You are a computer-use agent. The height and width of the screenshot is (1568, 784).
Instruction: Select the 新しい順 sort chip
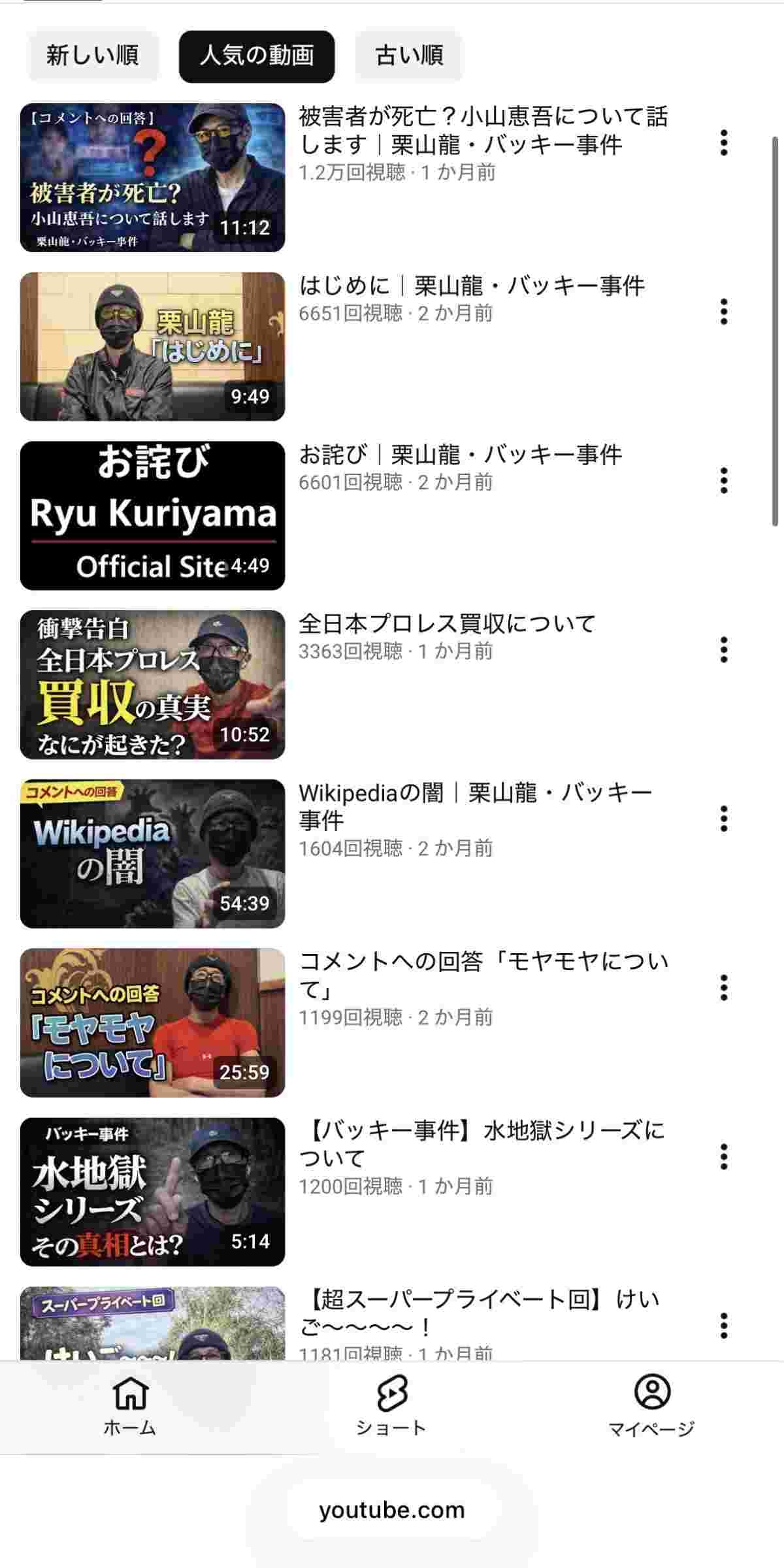pos(93,56)
